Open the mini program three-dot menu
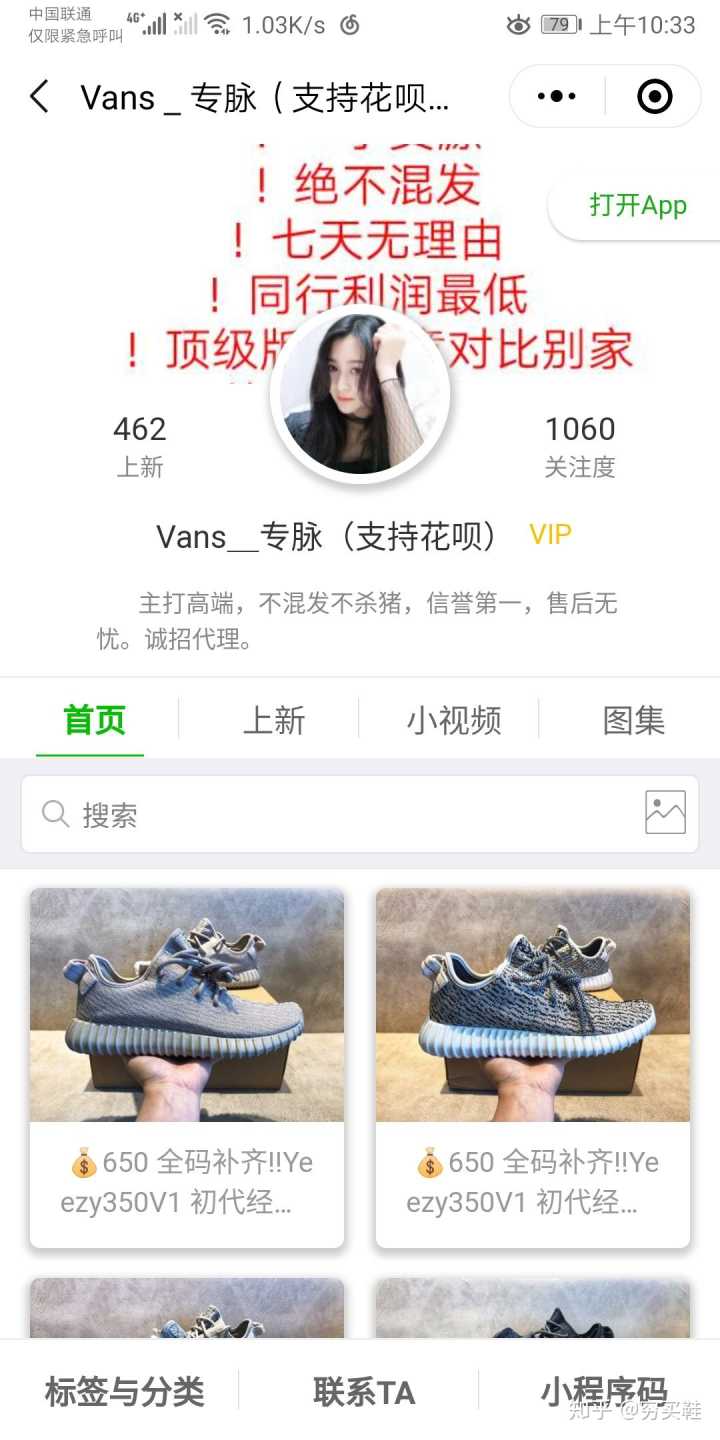Screen dimensions: 720x1440 point(557,97)
